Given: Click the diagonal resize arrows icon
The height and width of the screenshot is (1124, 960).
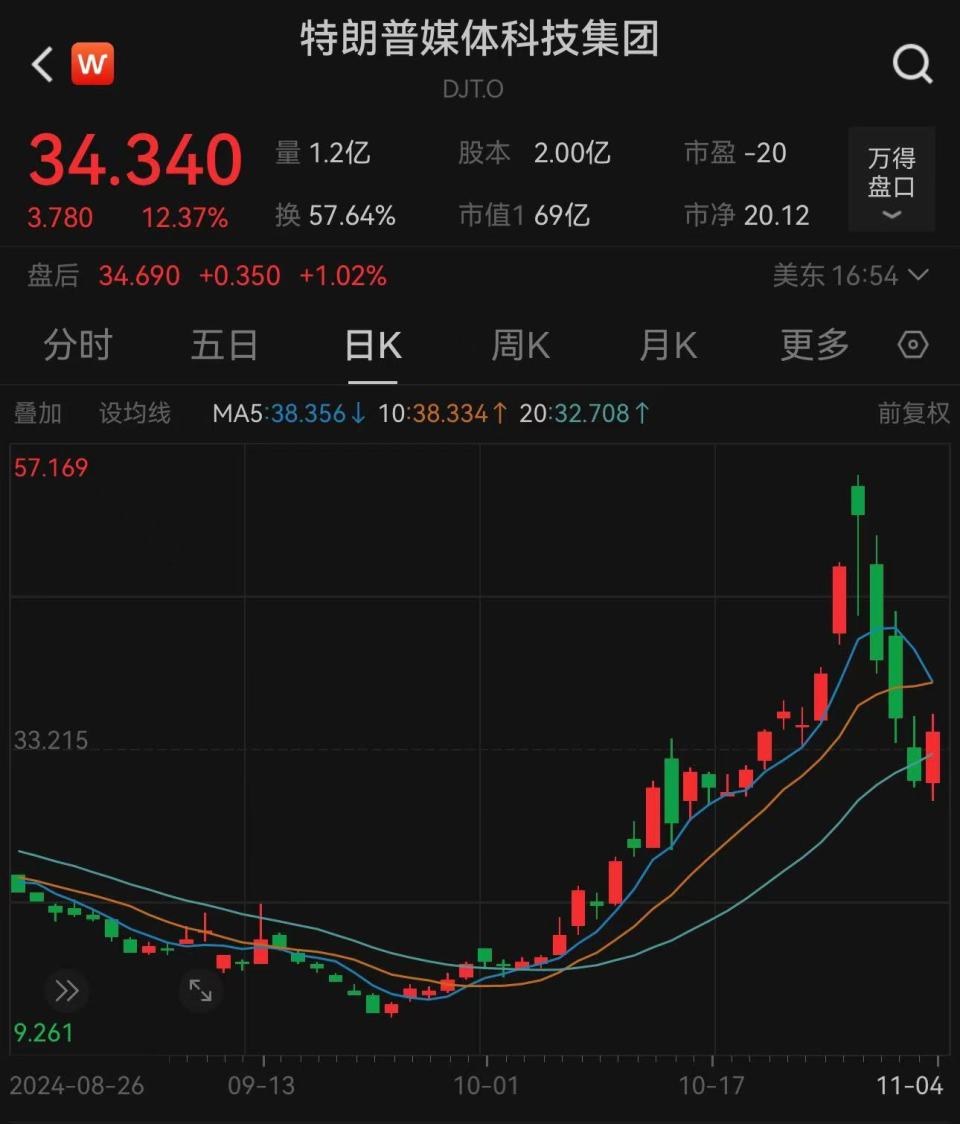Looking at the screenshot, I should 200,991.
